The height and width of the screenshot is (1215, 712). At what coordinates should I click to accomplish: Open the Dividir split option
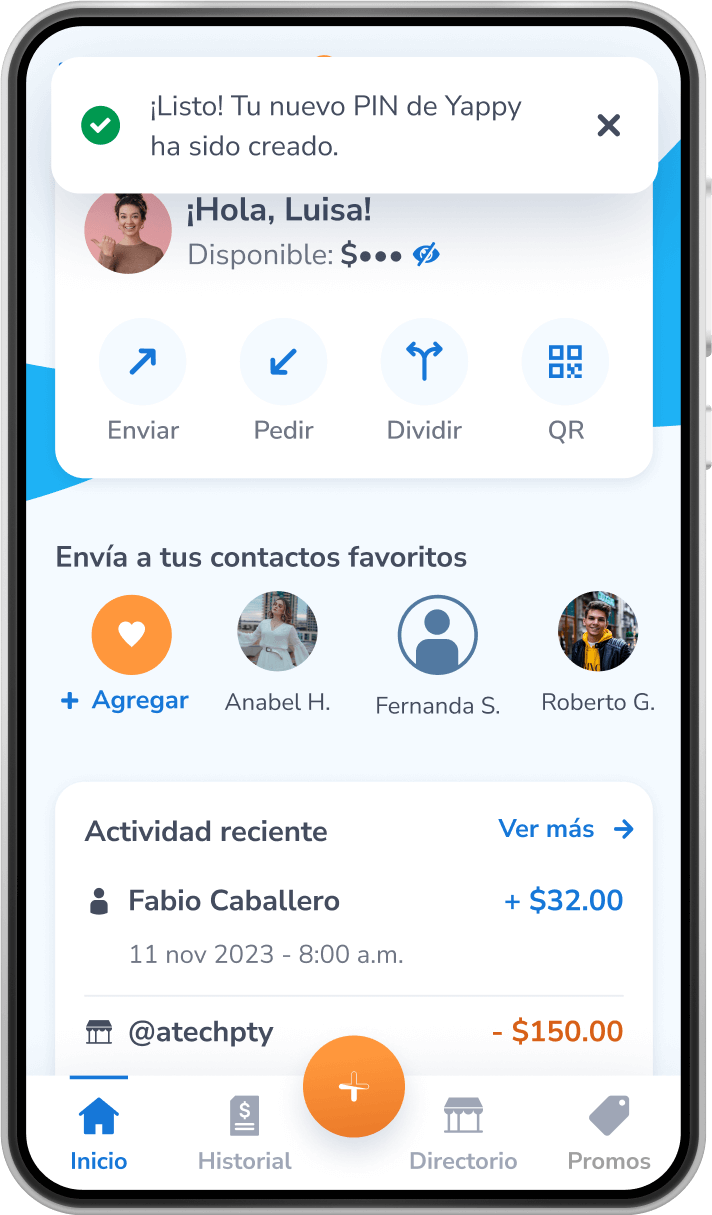click(x=424, y=362)
